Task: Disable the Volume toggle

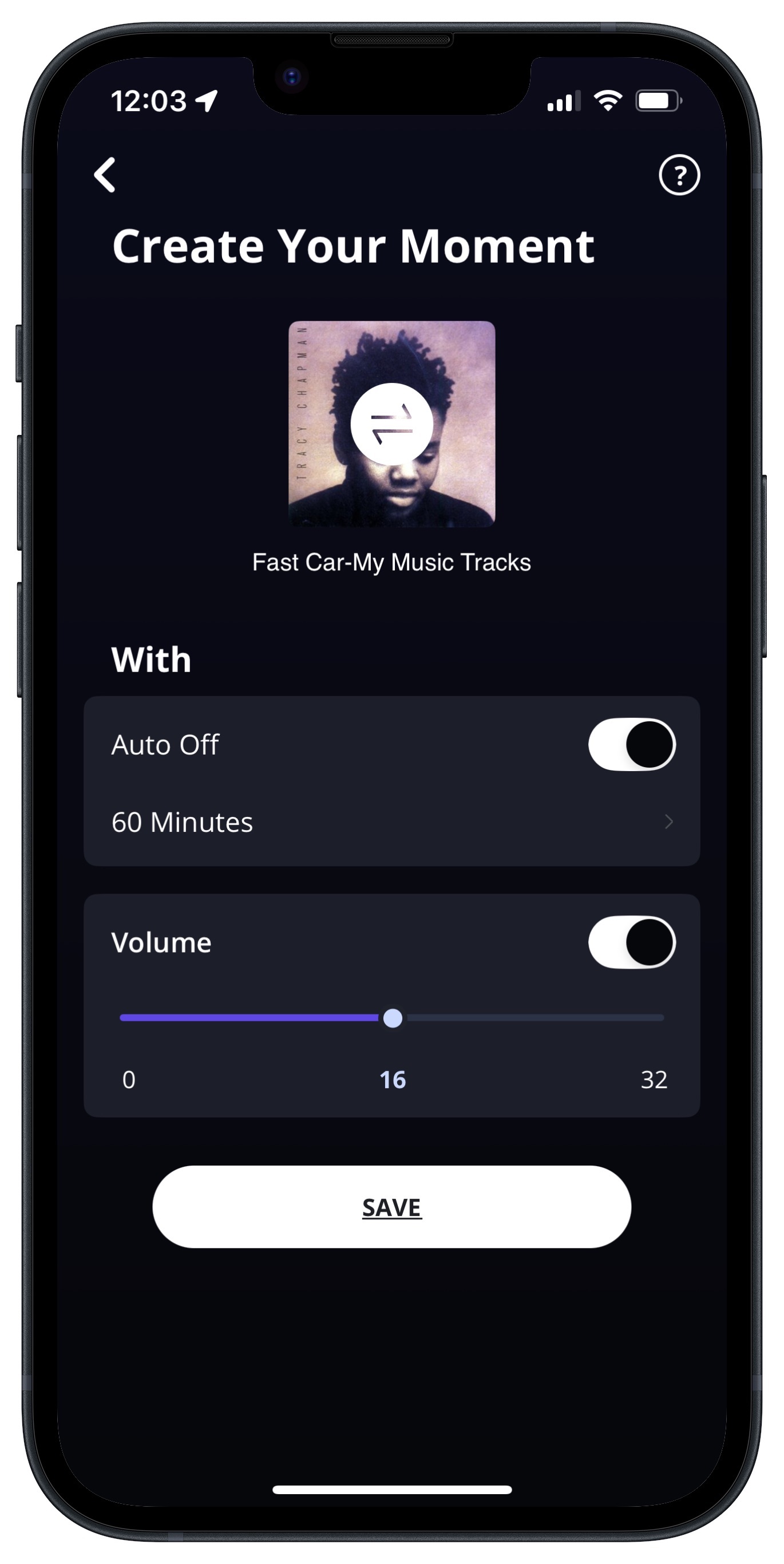Action: (632, 942)
